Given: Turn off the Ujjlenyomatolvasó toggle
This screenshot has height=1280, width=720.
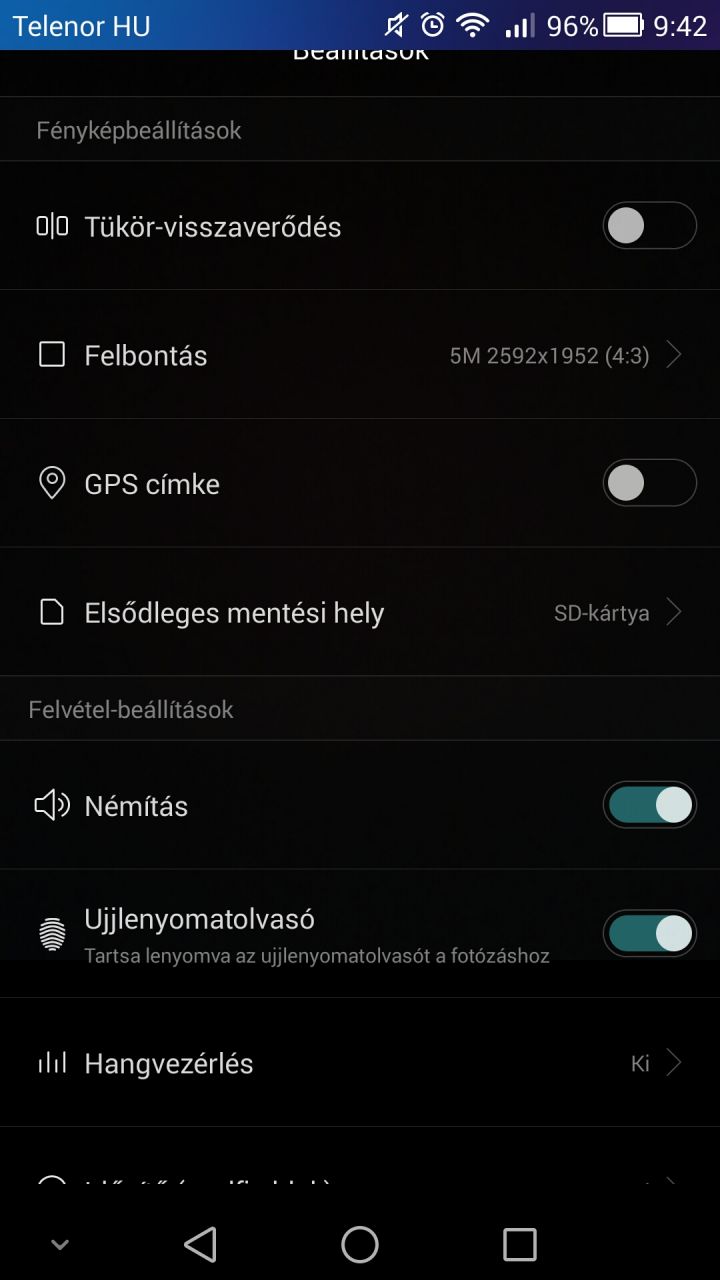Looking at the screenshot, I should [x=649, y=933].
